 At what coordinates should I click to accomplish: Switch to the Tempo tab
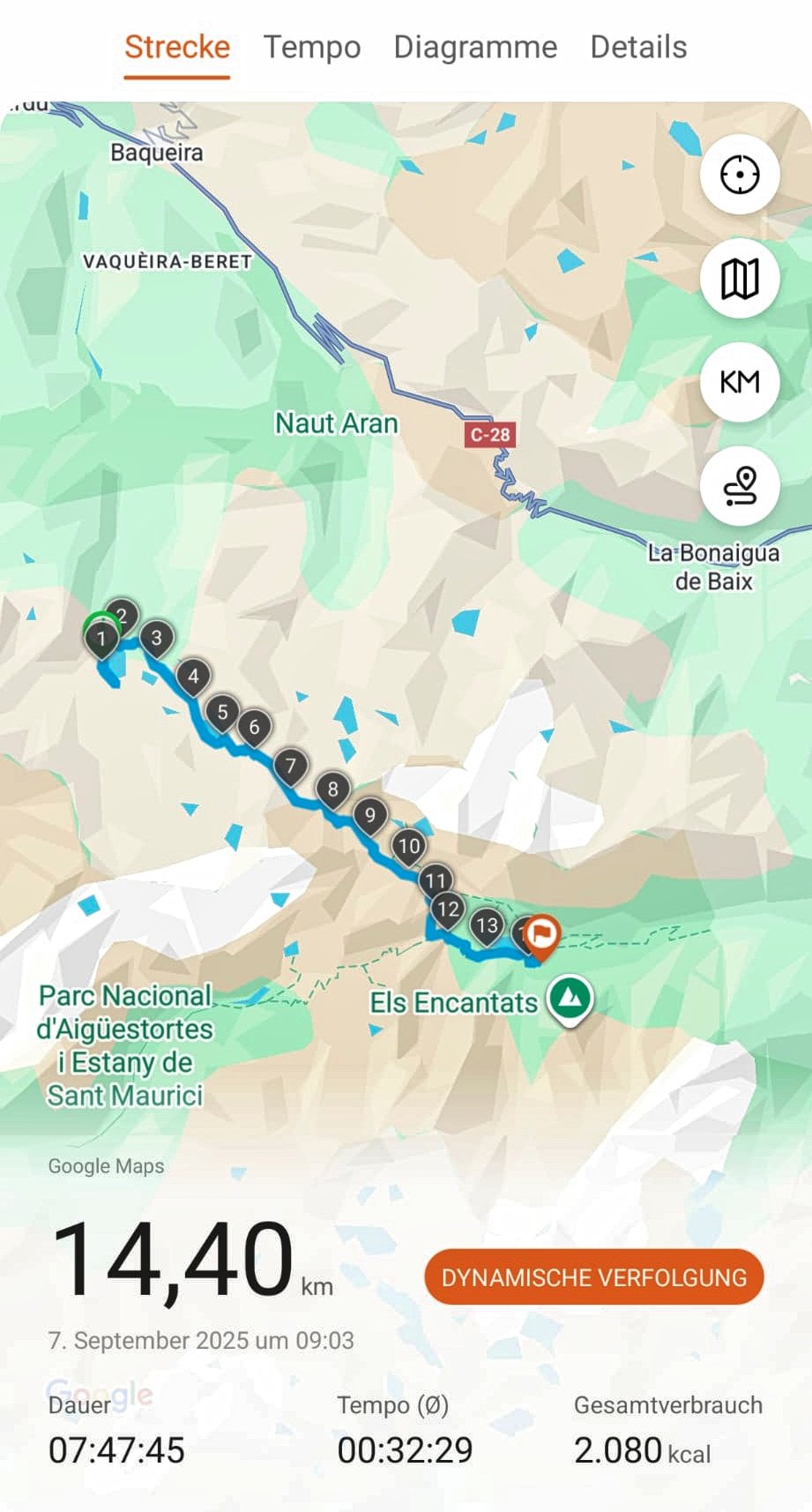(312, 47)
